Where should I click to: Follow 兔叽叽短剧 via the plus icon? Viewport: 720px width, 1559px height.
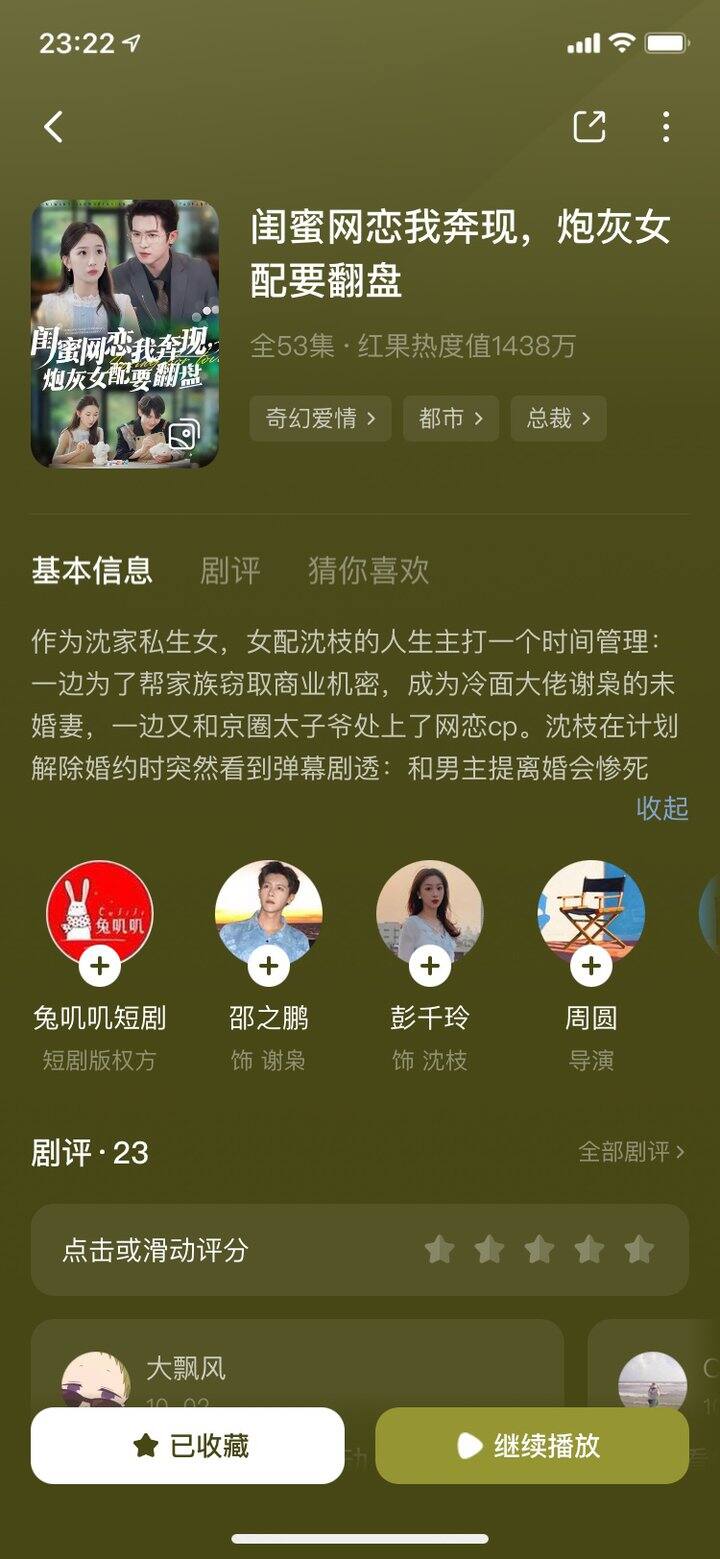point(99,966)
